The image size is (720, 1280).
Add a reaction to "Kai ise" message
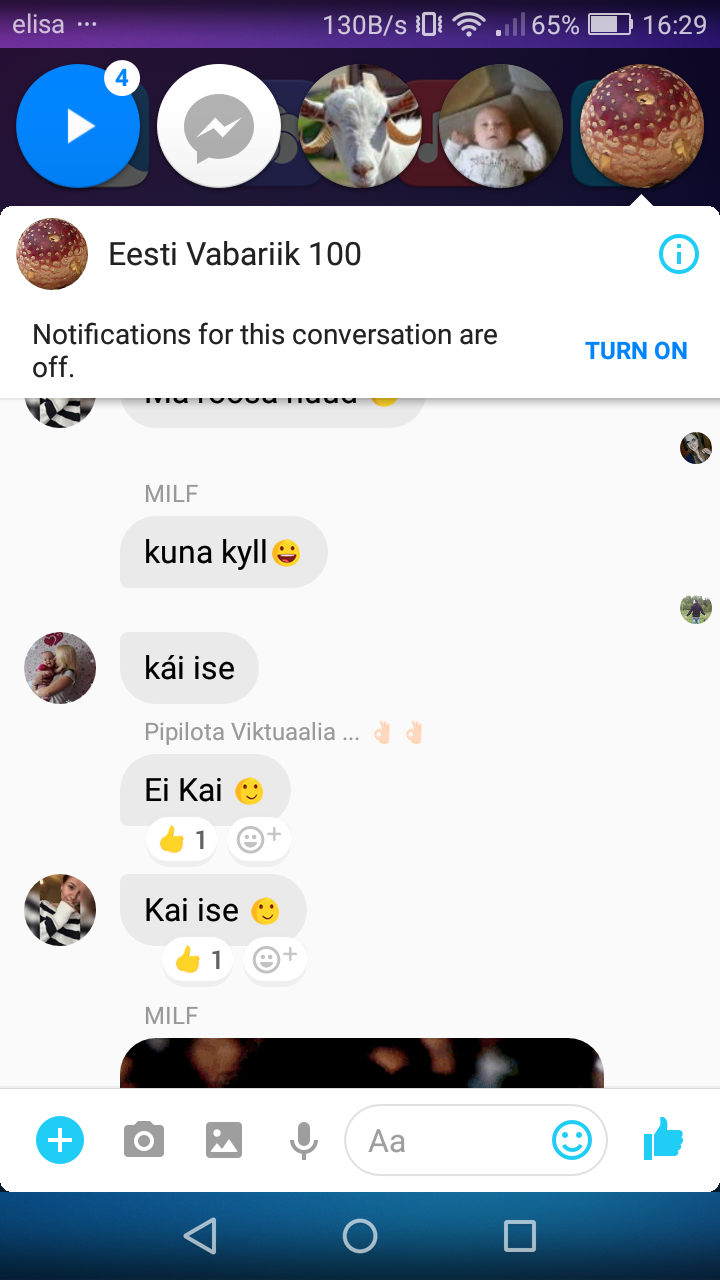275,960
